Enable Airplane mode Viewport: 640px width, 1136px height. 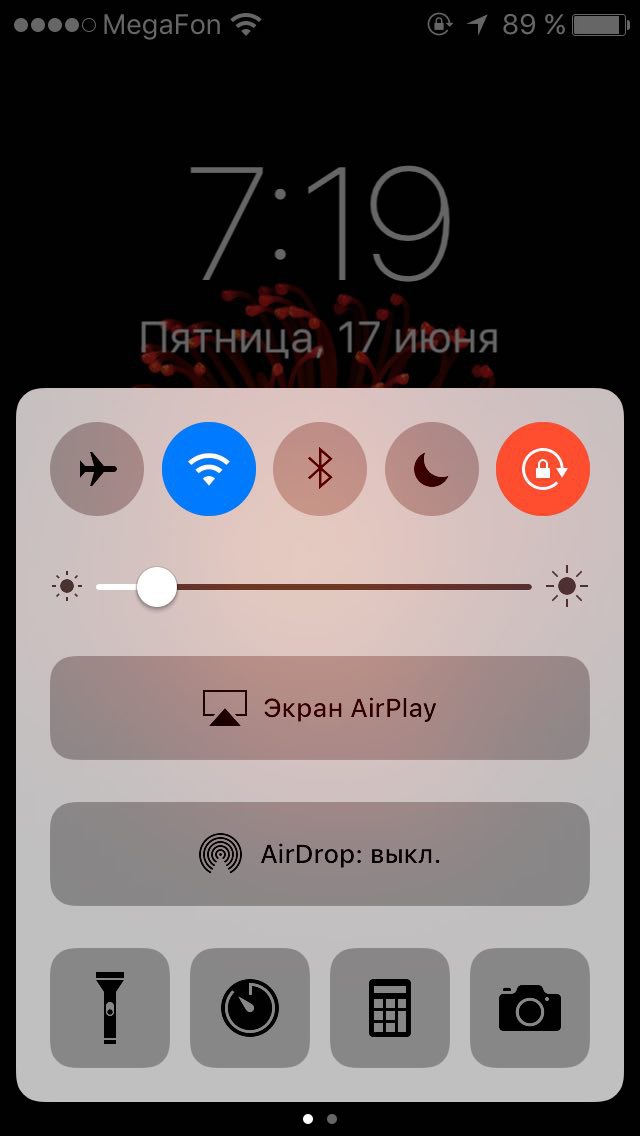[x=97, y=469]
